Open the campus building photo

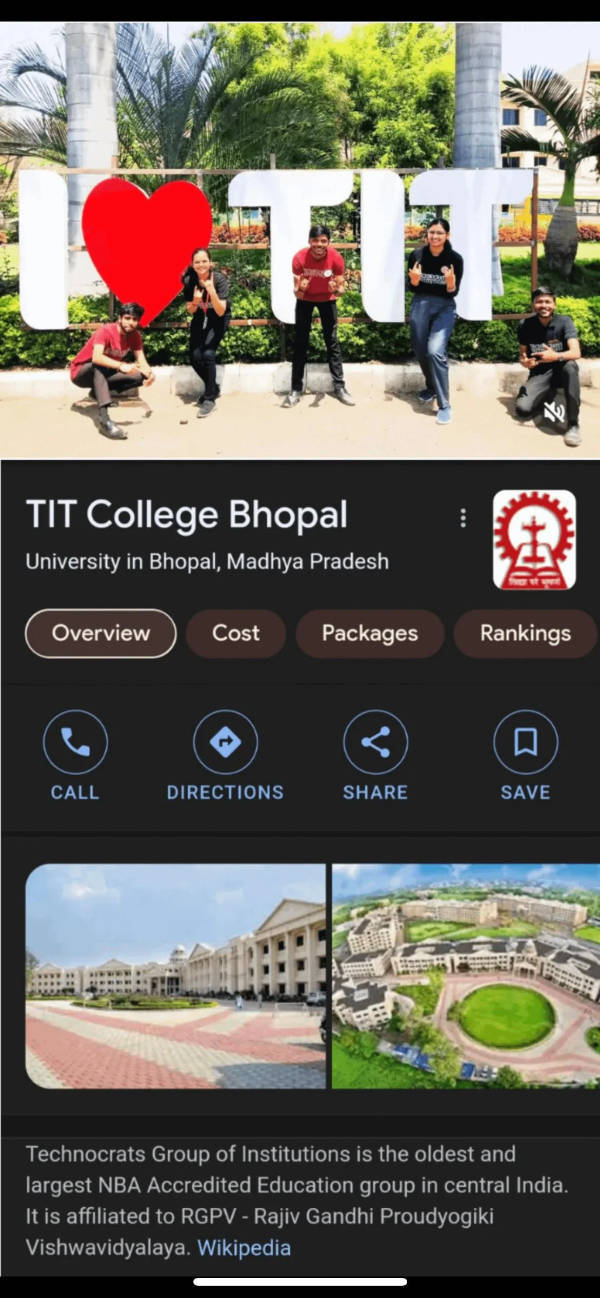pos(175,976)
